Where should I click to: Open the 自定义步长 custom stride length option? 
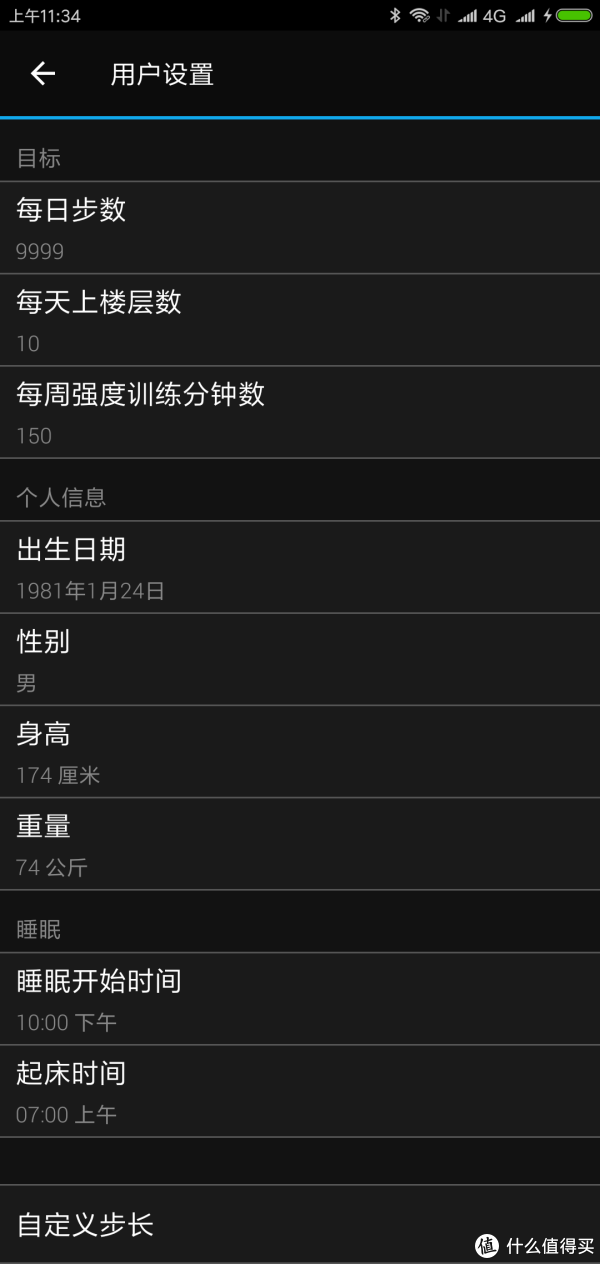(300, 1224)
